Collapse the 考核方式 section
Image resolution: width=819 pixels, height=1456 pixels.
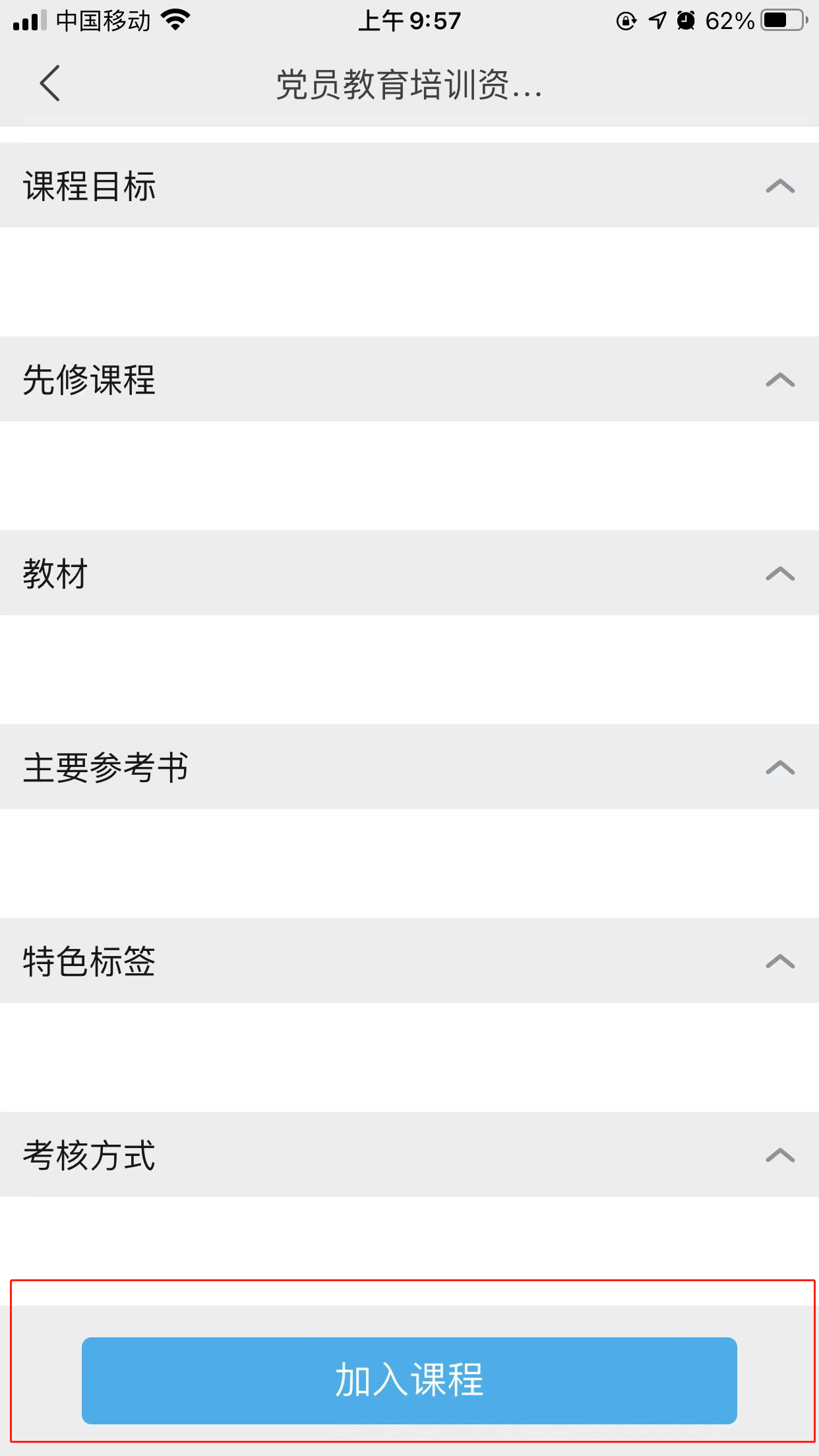tap(779, 1155)
